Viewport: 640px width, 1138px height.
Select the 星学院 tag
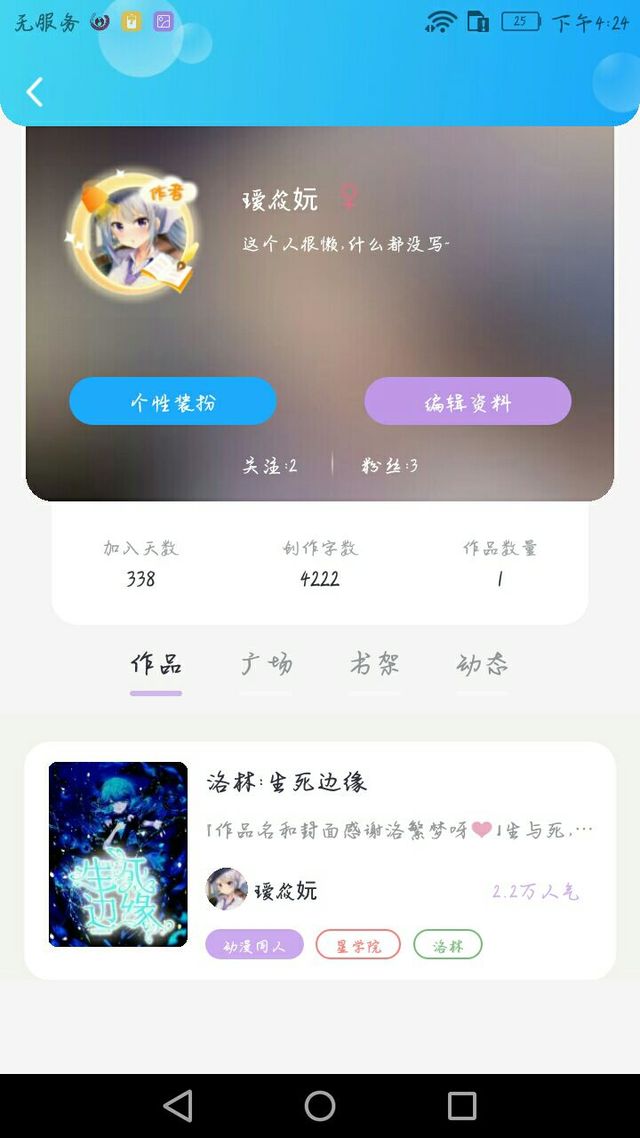coord(358,945)
